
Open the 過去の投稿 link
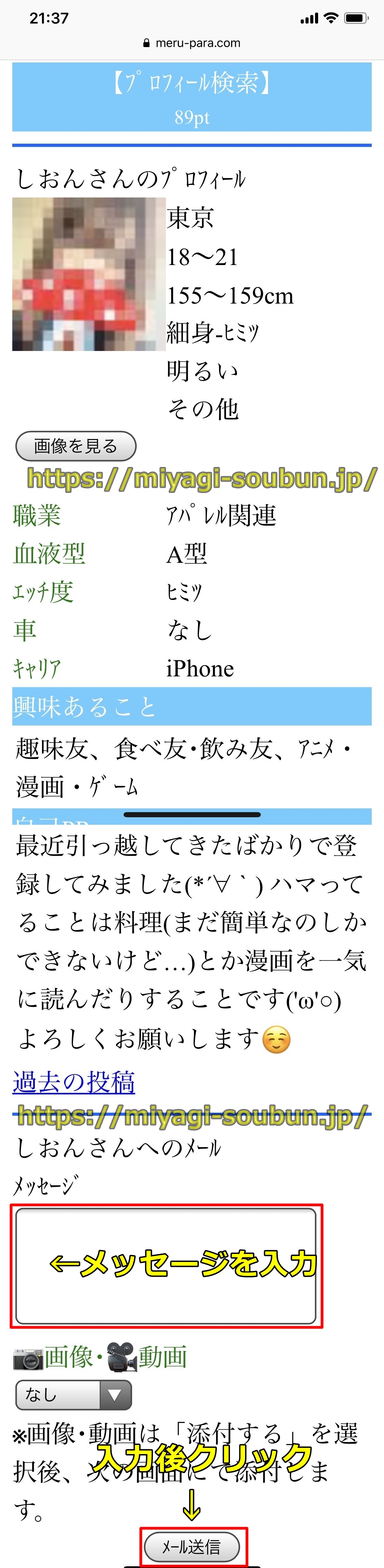(x=74, y=1082)
